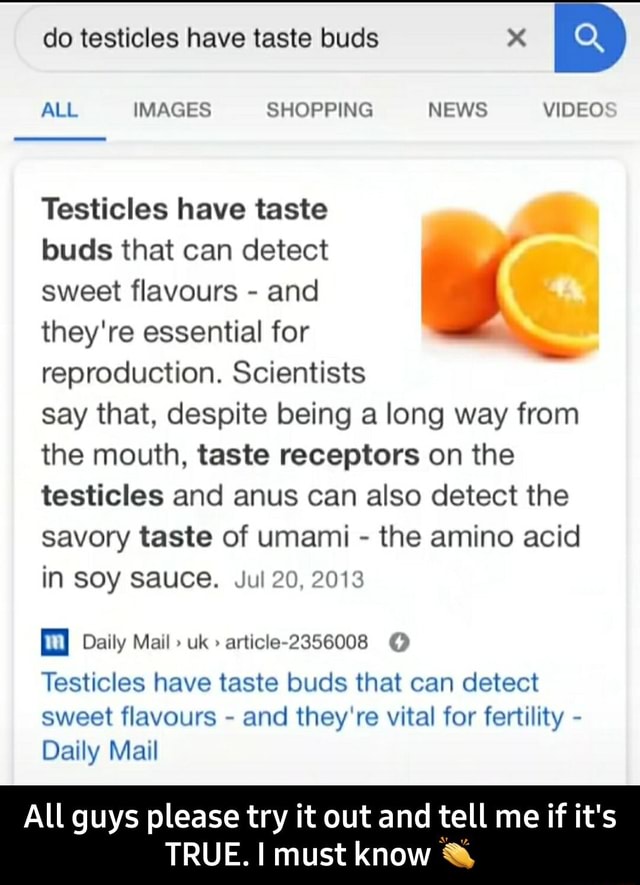Show the Videos results tab
The image size is (640, 885).
click(x=579, y=109)
